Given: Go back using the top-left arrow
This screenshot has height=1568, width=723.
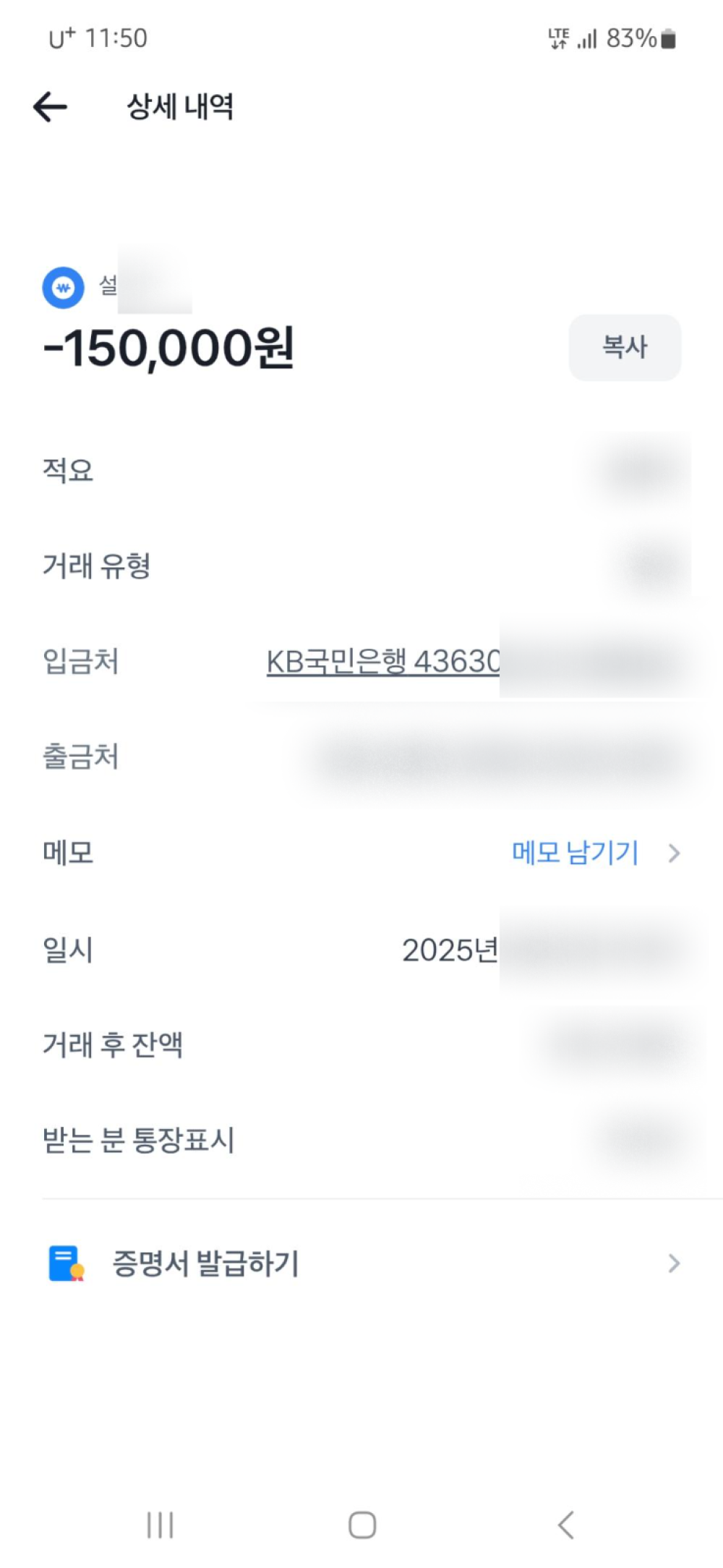Looking at the screenshot, I should click(x=50, y=107).
